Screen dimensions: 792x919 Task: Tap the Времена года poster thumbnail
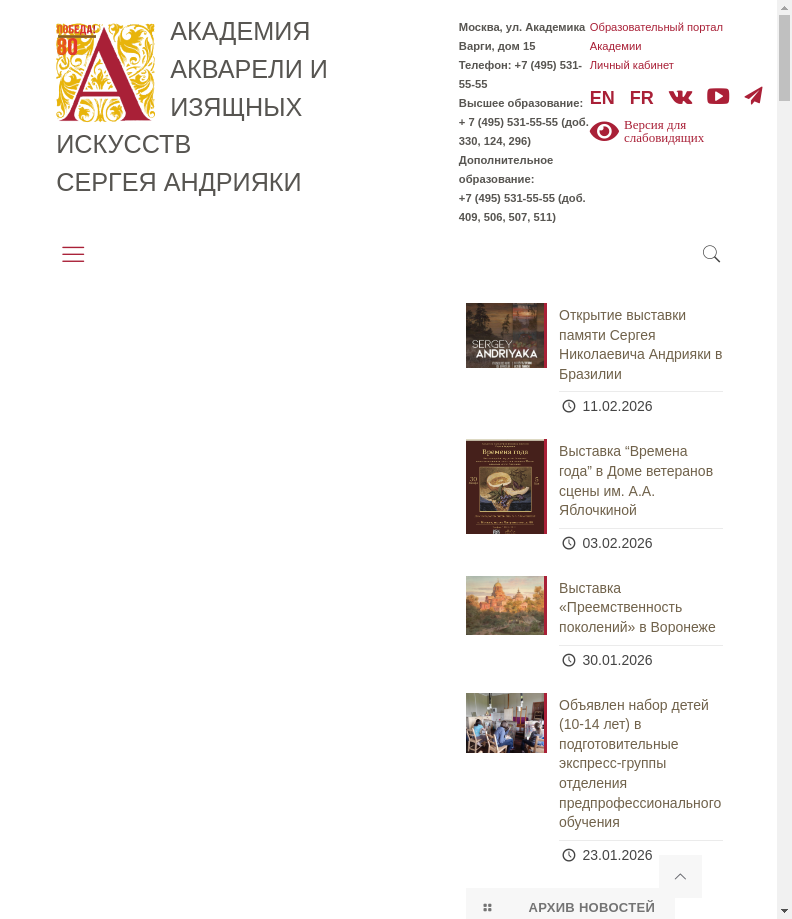(506, 486)
